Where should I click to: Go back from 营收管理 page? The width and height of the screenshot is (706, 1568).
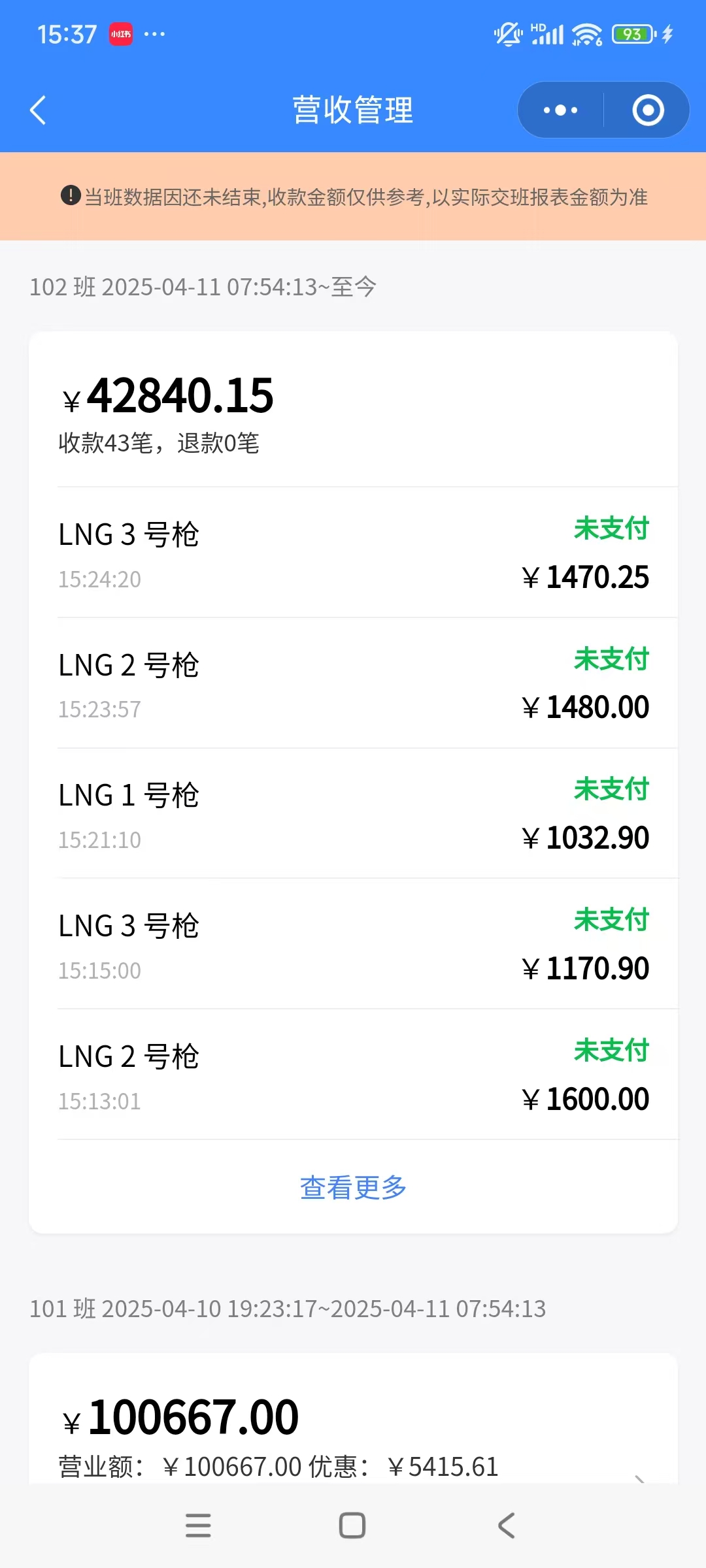[x=39, y=110]
